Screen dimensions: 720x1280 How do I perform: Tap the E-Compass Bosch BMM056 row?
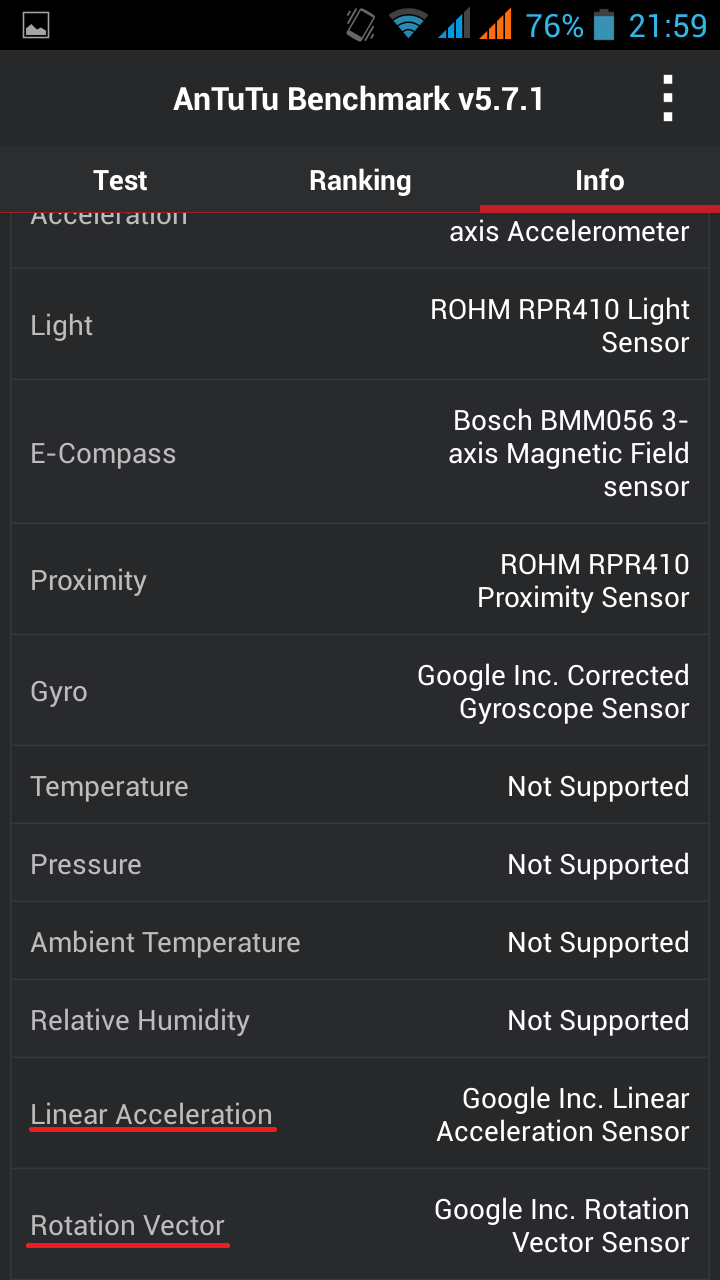(x=360, y=453)
